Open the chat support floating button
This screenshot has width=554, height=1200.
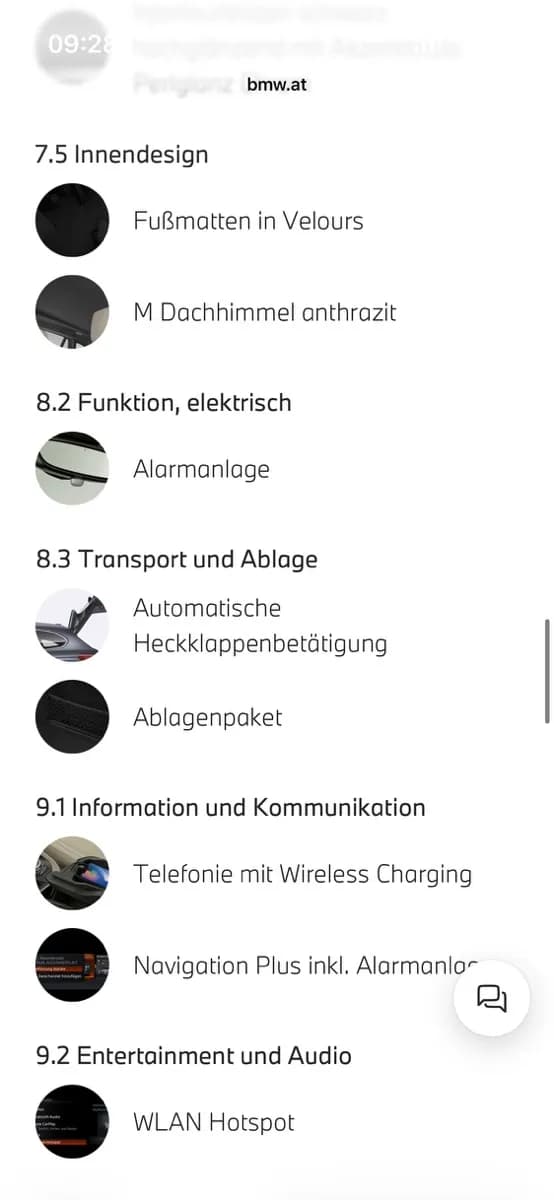[491, 997]
